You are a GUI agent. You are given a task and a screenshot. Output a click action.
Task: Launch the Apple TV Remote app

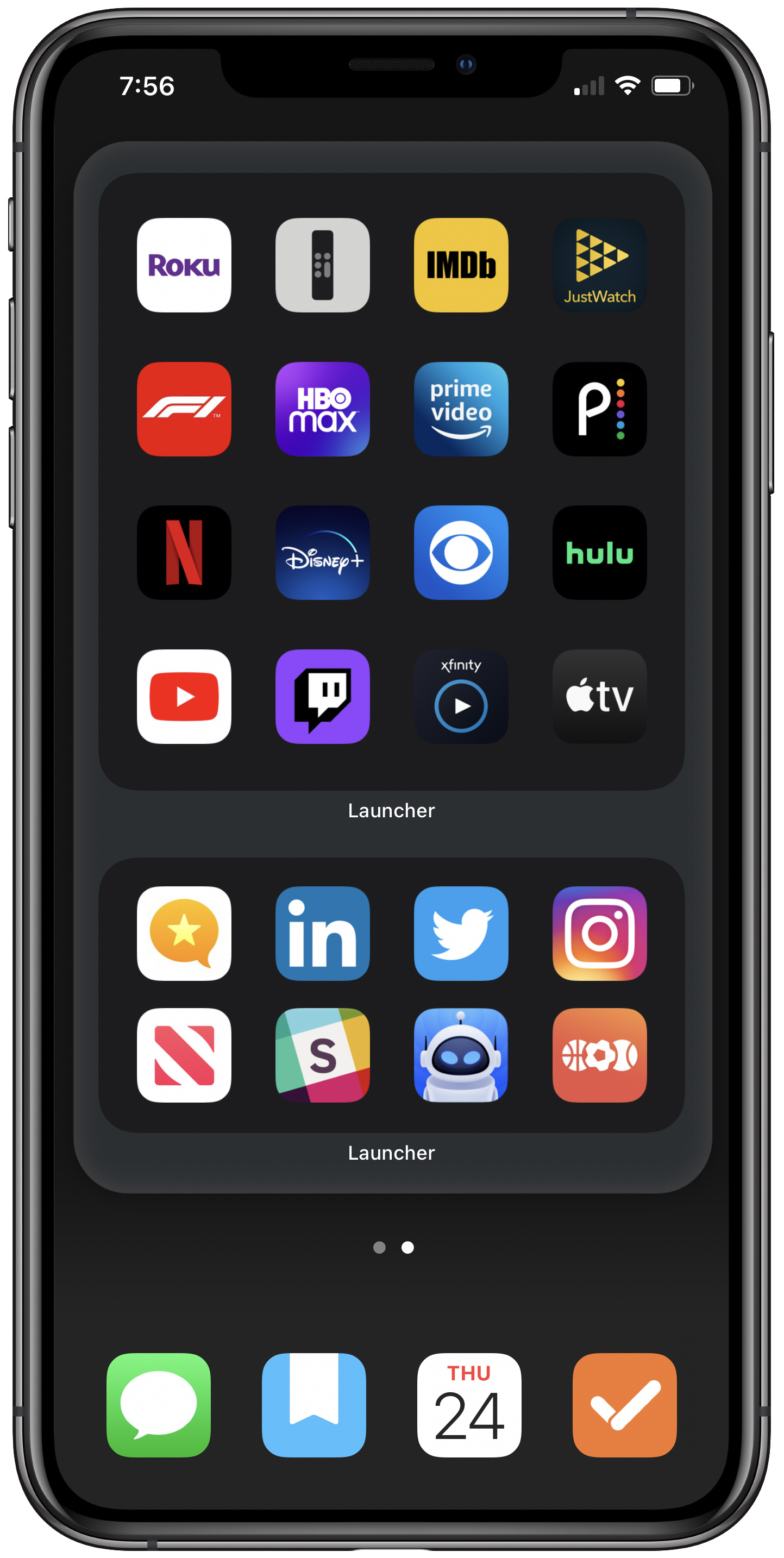coord(322,265)
